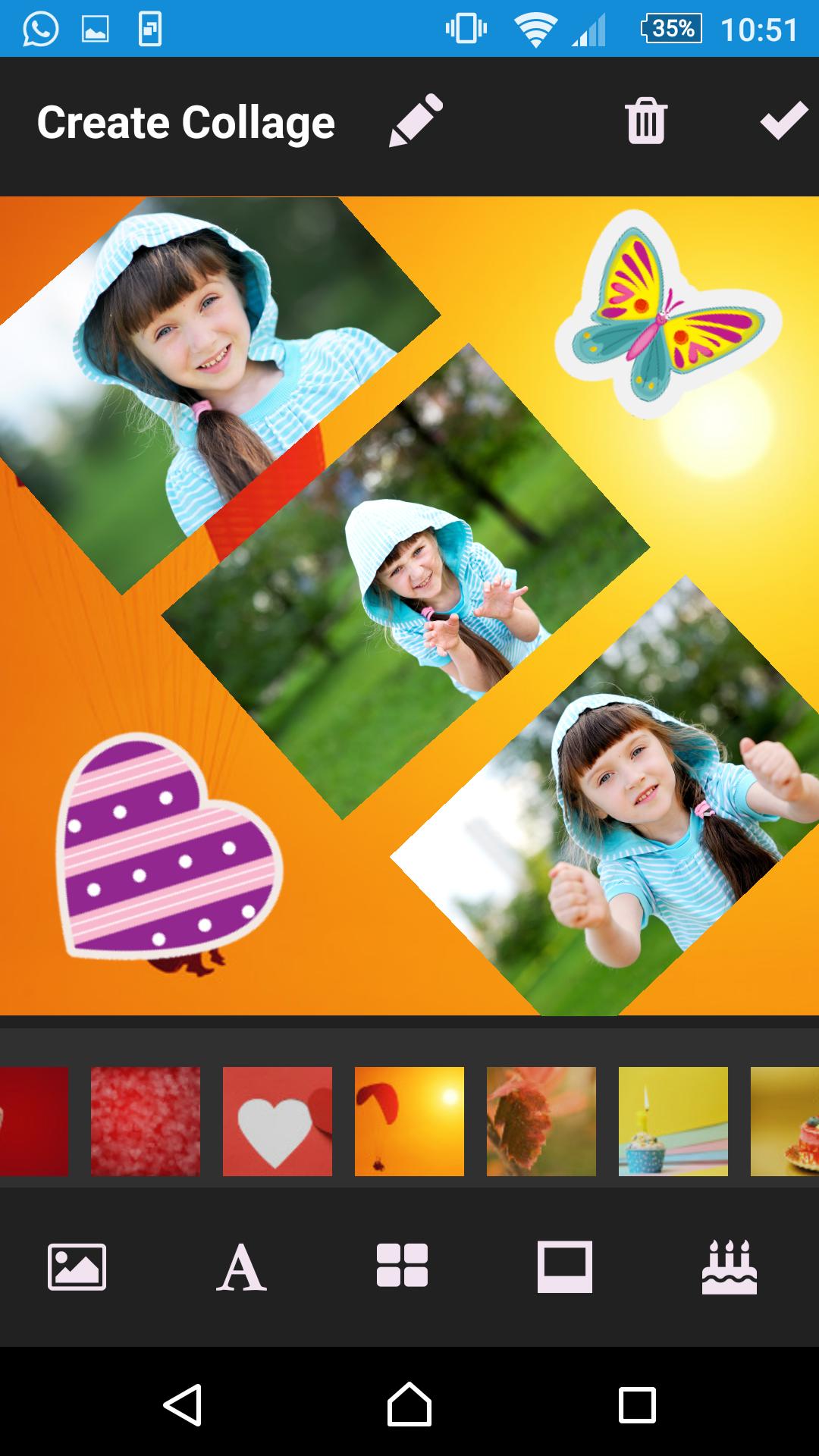Confirm collage with the checkmark

[783, 121]
